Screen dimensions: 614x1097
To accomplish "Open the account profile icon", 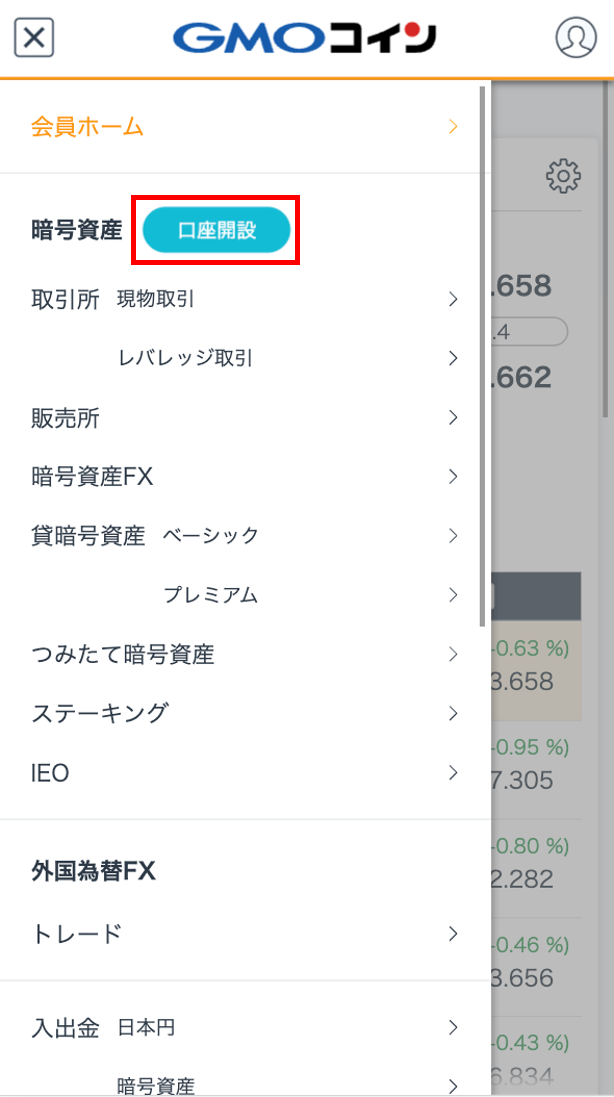I will coord(576,37).
